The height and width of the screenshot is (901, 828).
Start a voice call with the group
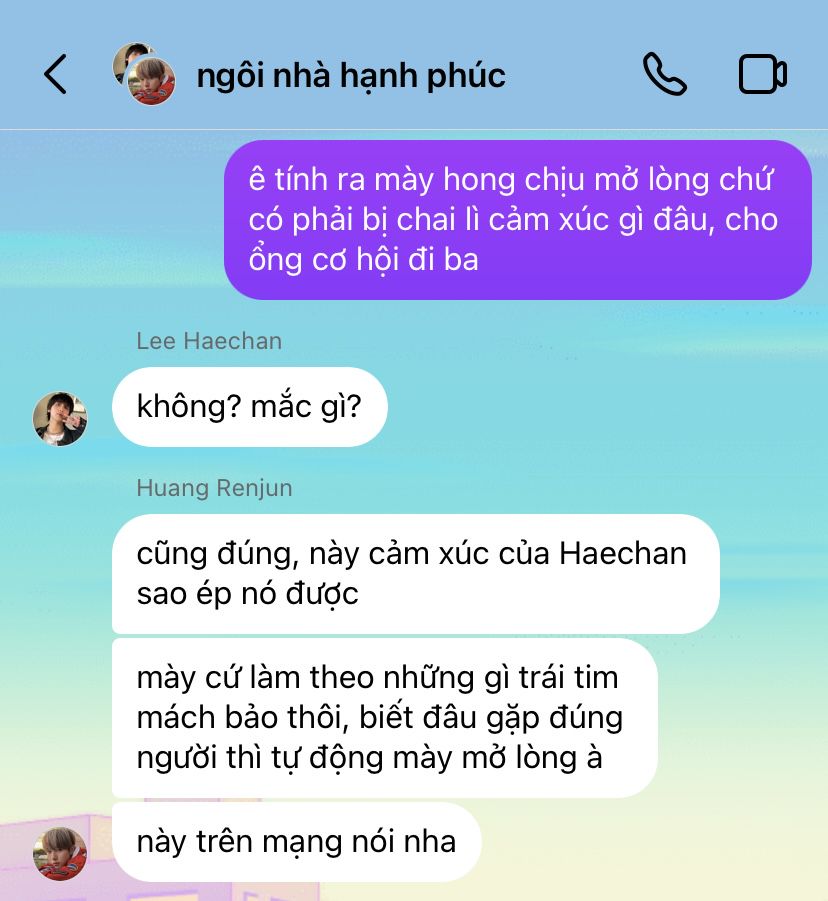(664, 75)
